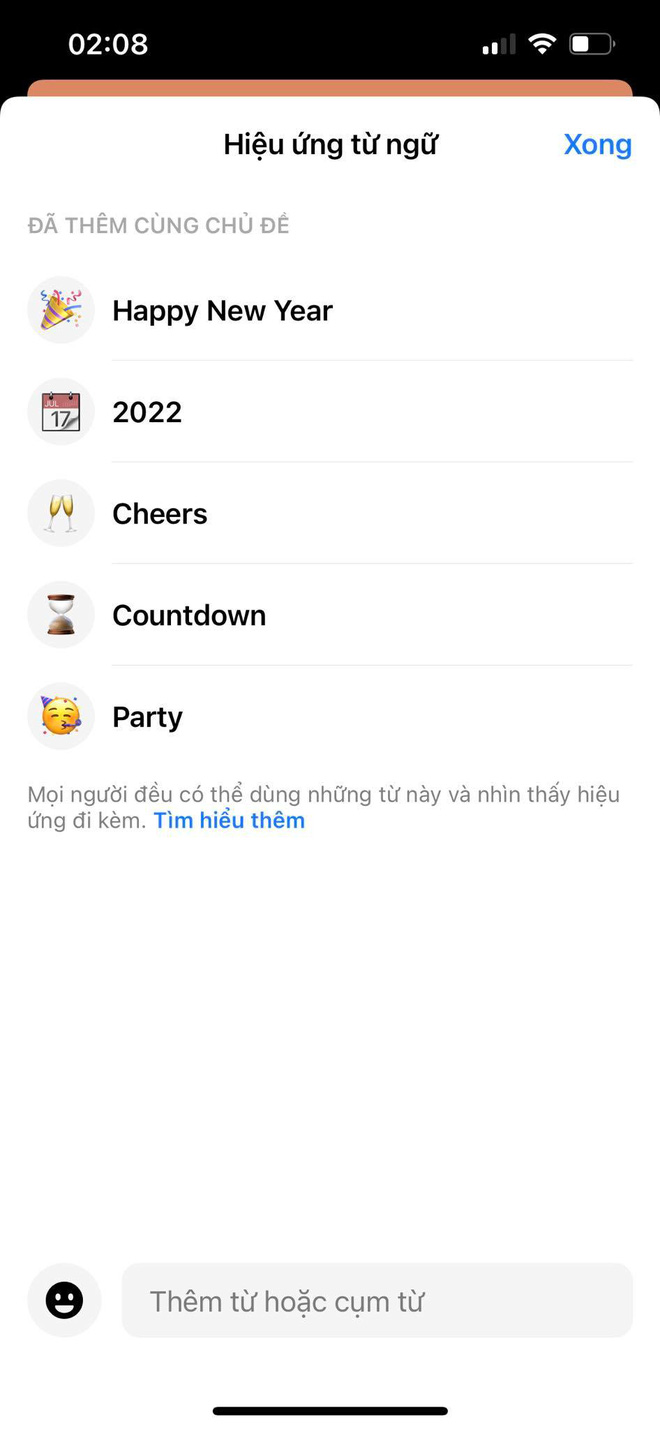660x1429 pixels.
Task: Choose an emoji with the smiley icon
Action: tap(64, 1300)
